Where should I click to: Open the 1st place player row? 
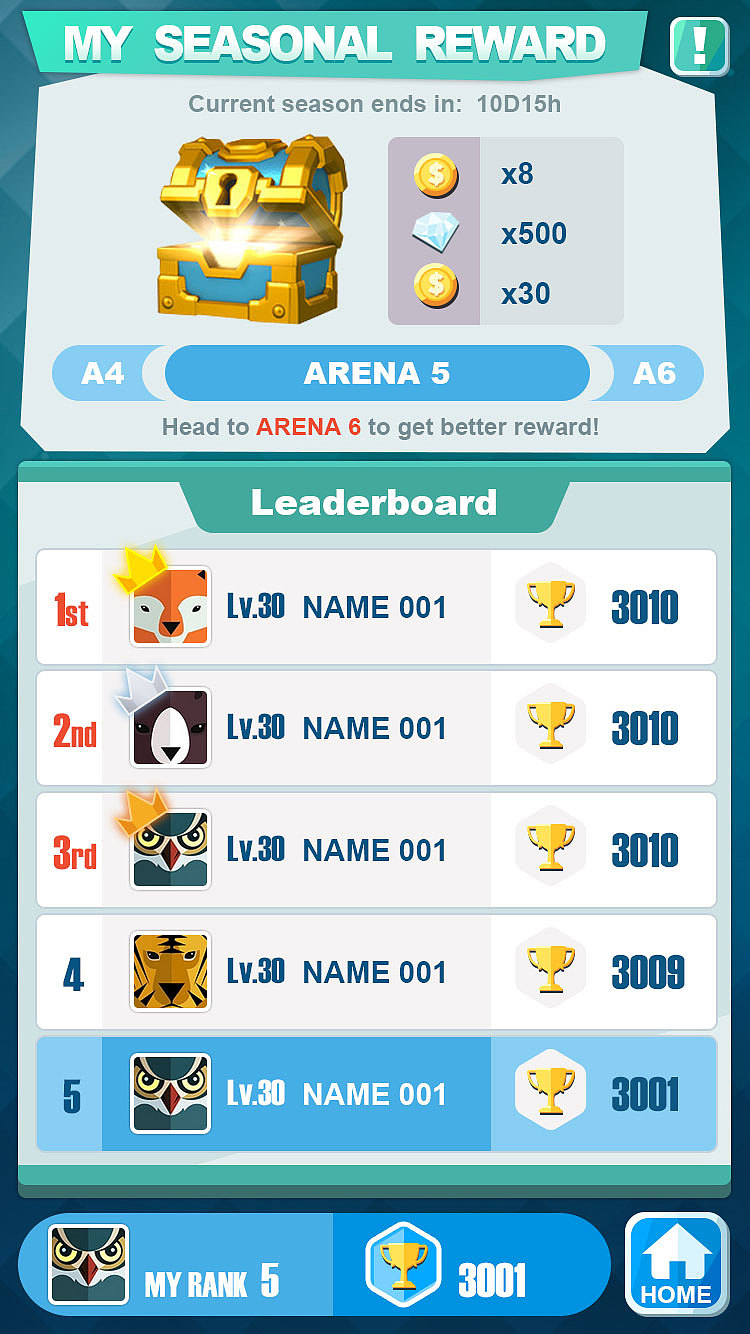click(x=377, y=607)
